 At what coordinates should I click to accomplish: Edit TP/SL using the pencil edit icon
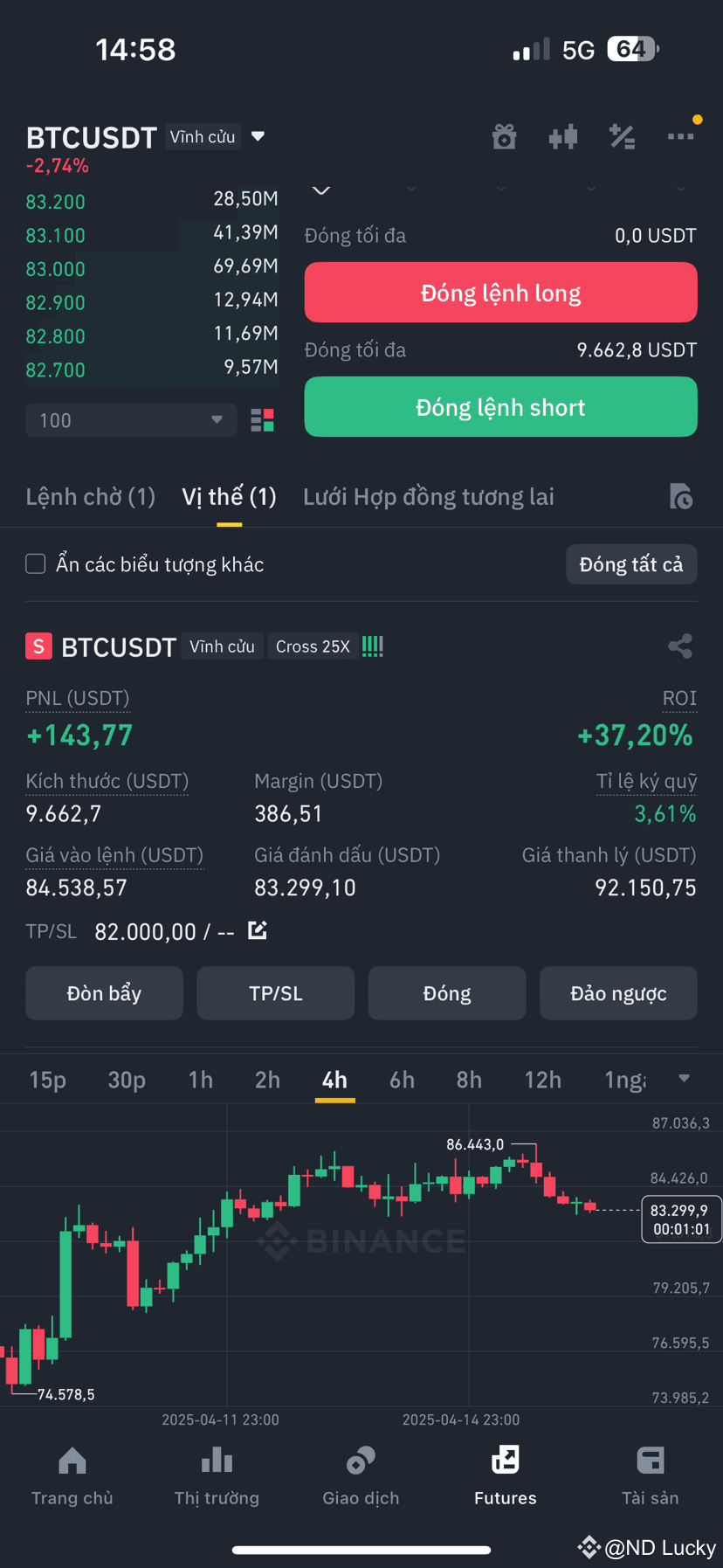tap(258, 930)
